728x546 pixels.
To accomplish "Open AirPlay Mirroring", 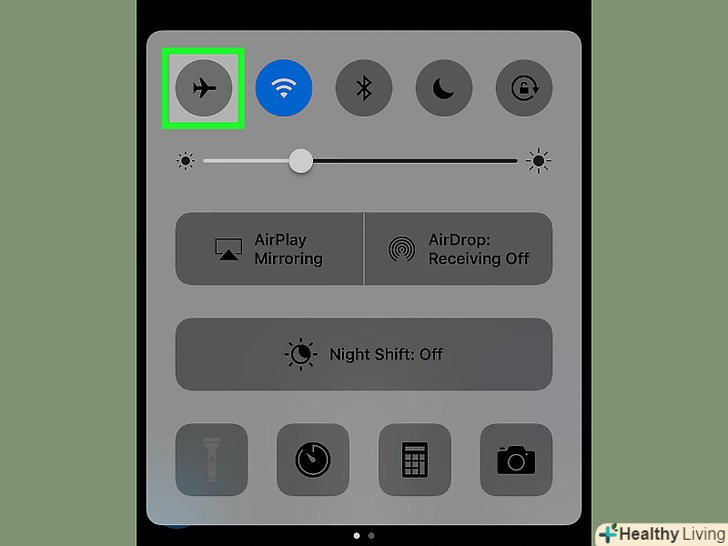I will coord(269,249).
